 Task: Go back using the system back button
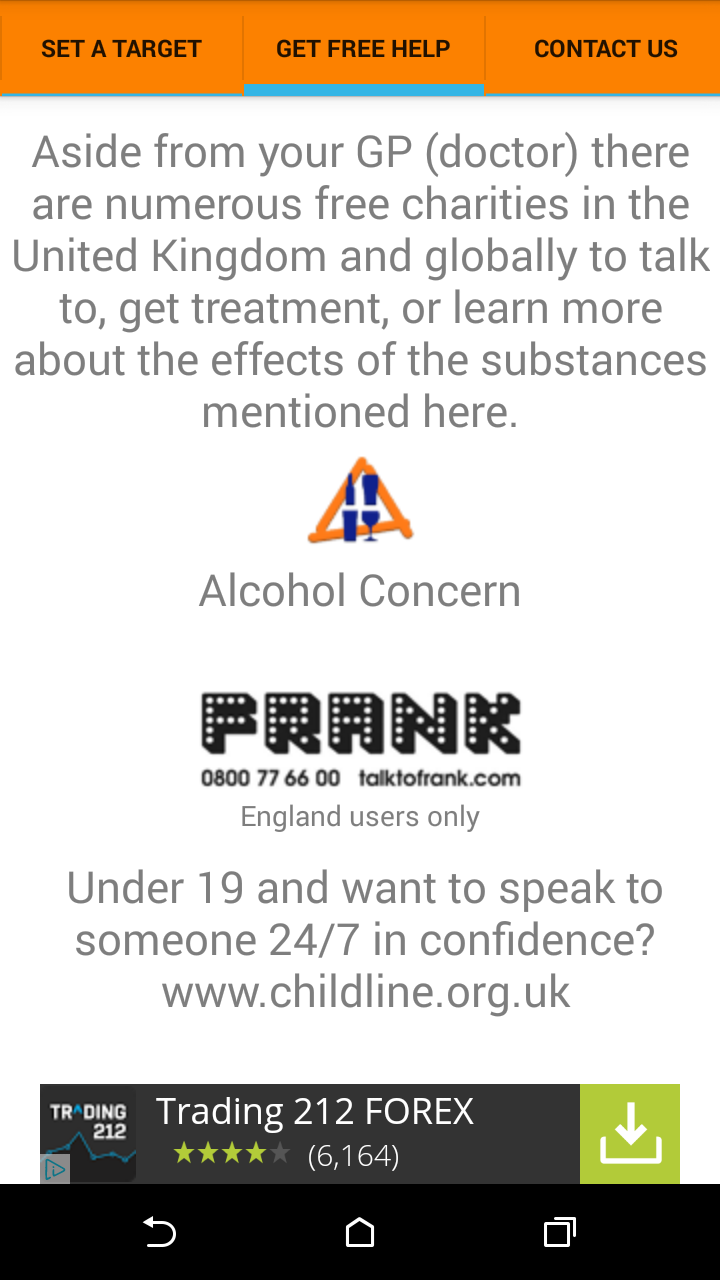coord(159,1232)
